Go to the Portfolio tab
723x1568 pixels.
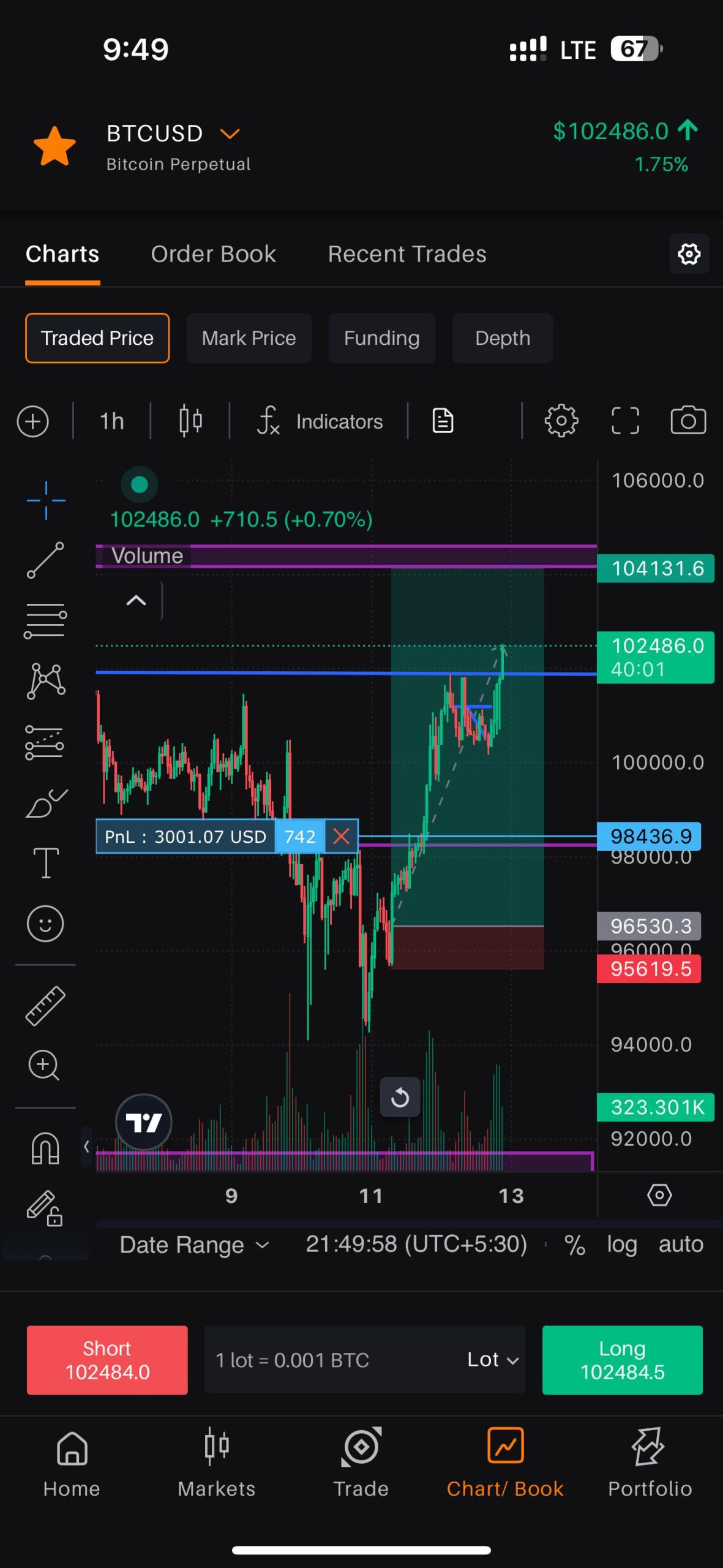click(x=650, y=1463)
